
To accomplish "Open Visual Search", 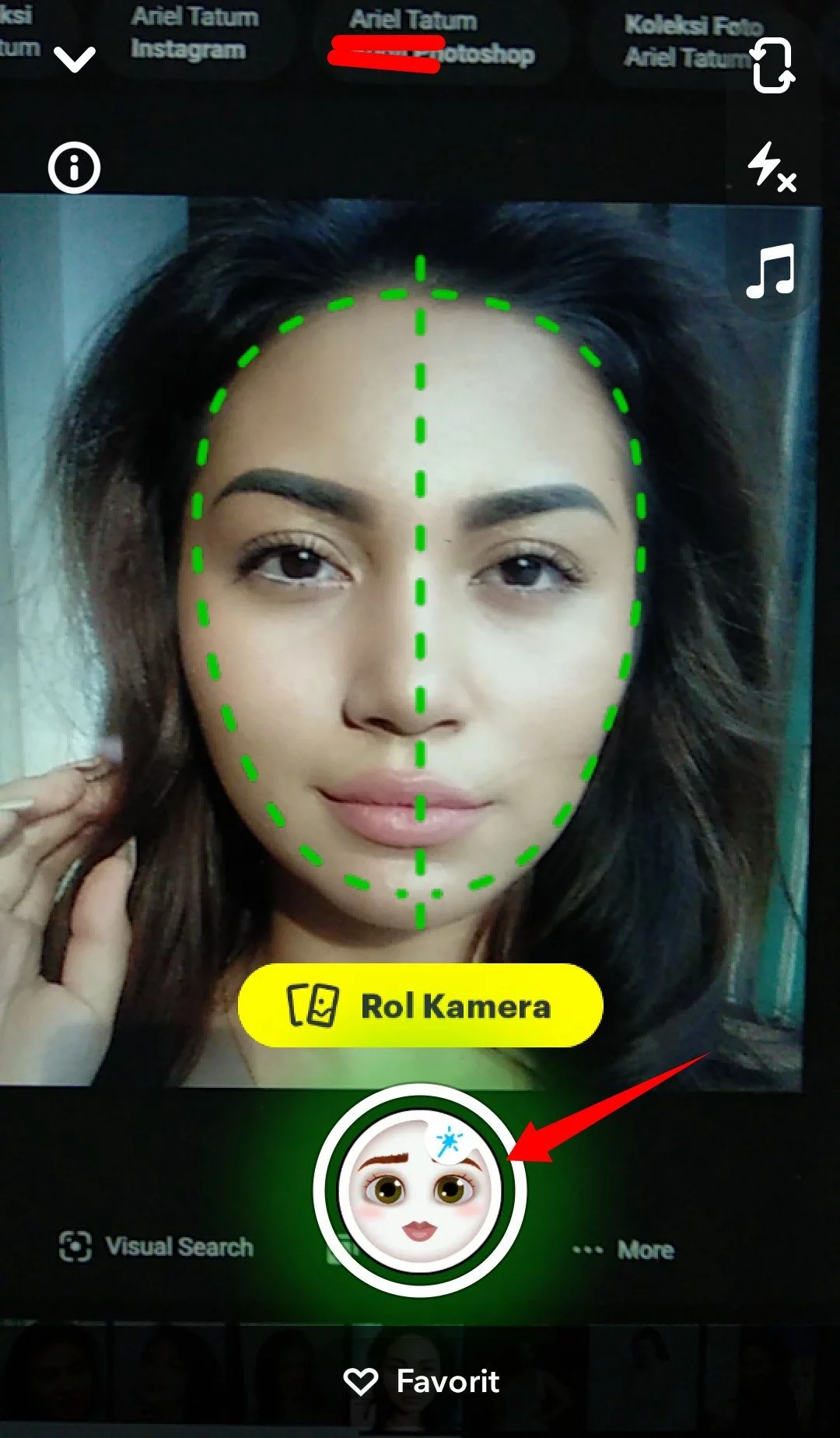I will click(156, 1247).
